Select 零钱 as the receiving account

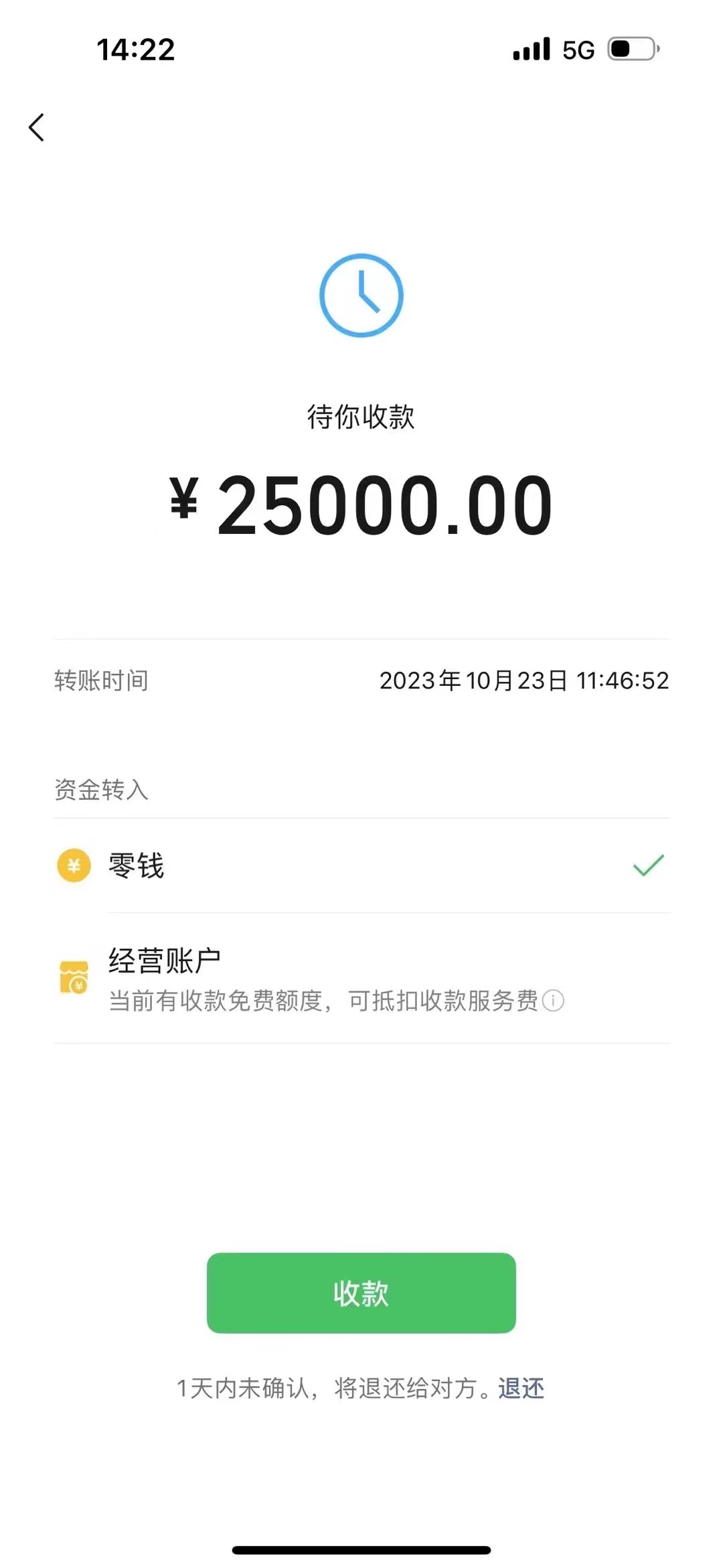(x=361, y=865)
